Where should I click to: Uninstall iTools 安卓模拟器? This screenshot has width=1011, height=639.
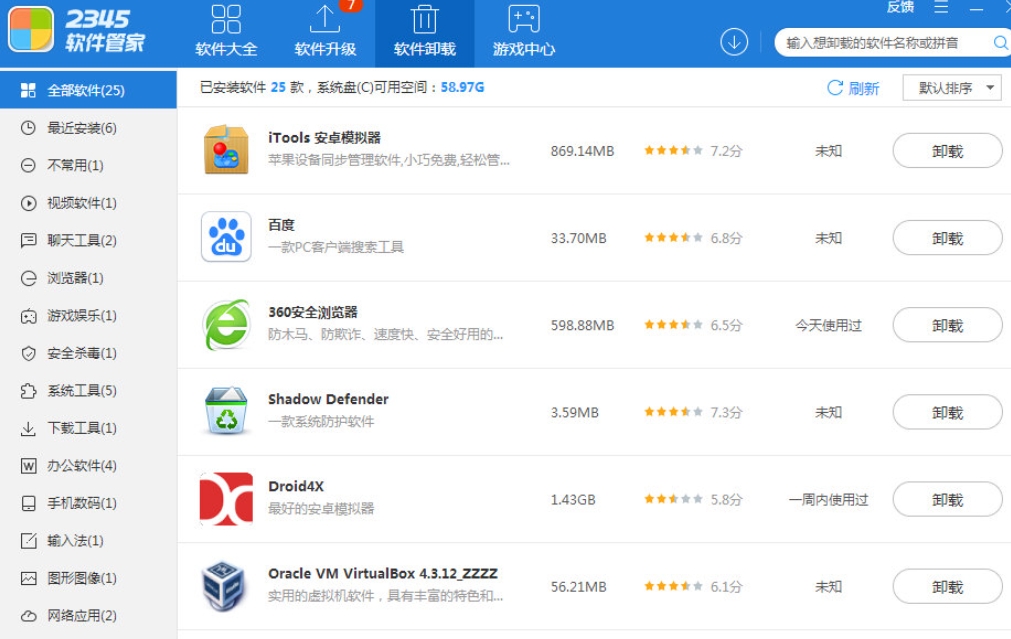click(x=946, y=151)
